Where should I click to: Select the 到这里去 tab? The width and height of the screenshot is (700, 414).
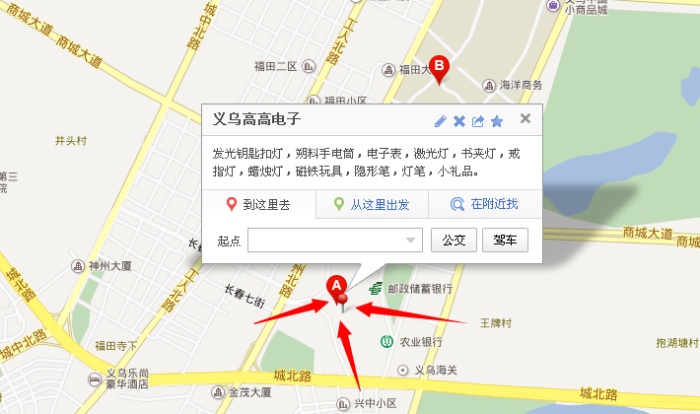tap(259, 204)
